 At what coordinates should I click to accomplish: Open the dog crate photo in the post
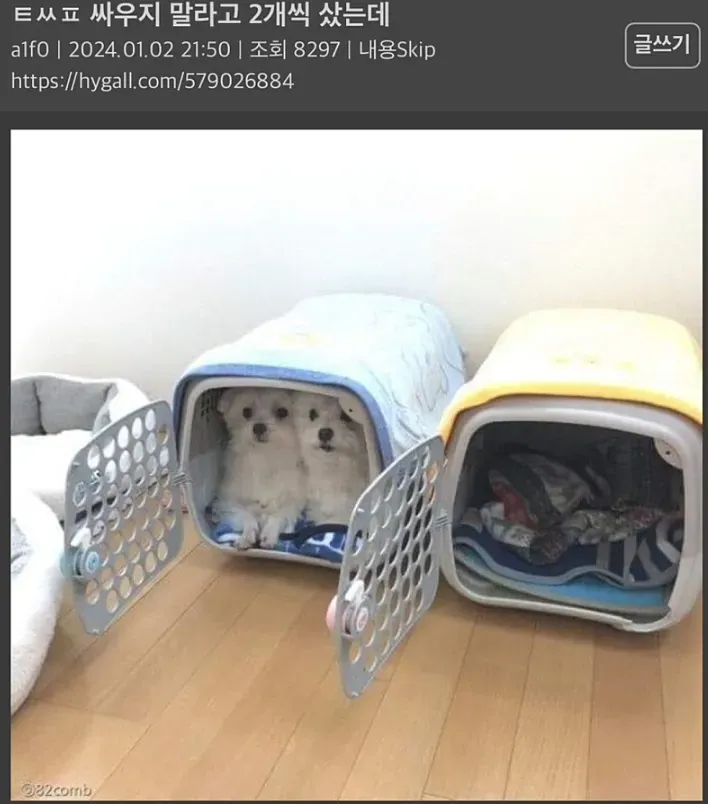356,464
